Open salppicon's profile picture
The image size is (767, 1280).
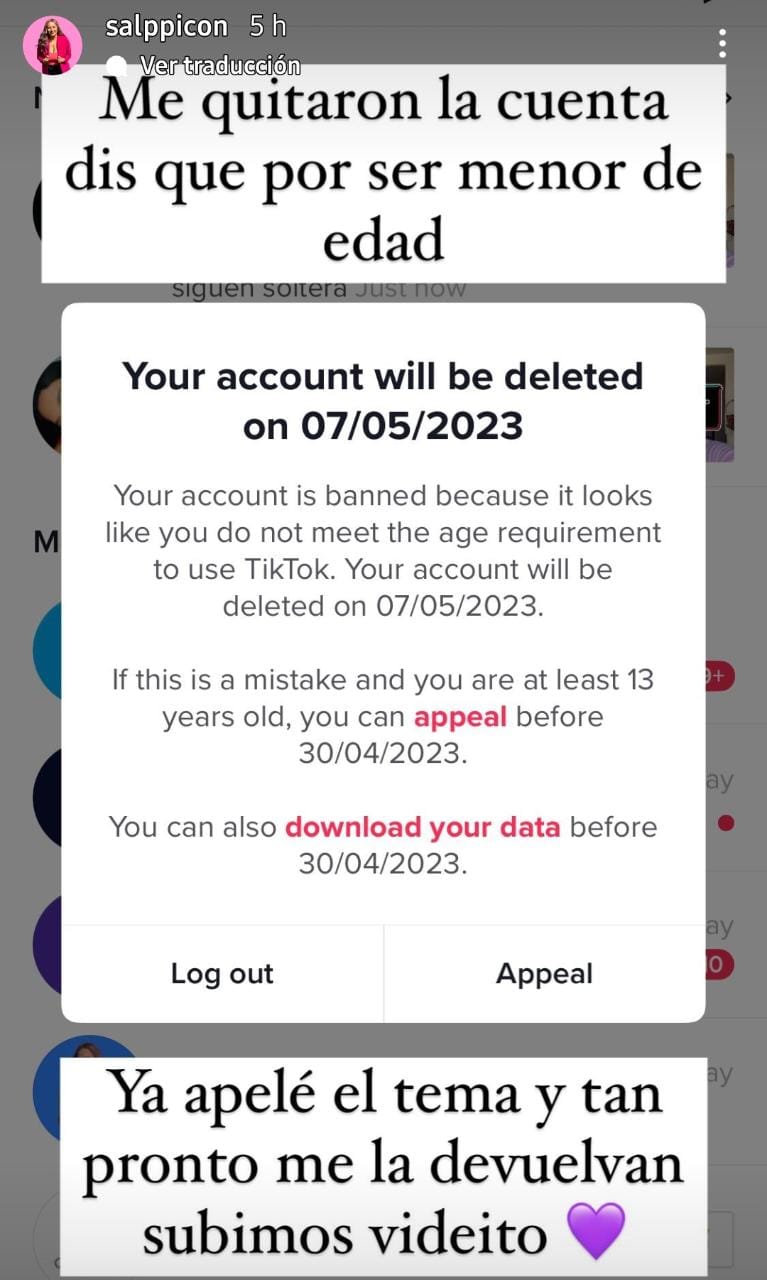52,45
